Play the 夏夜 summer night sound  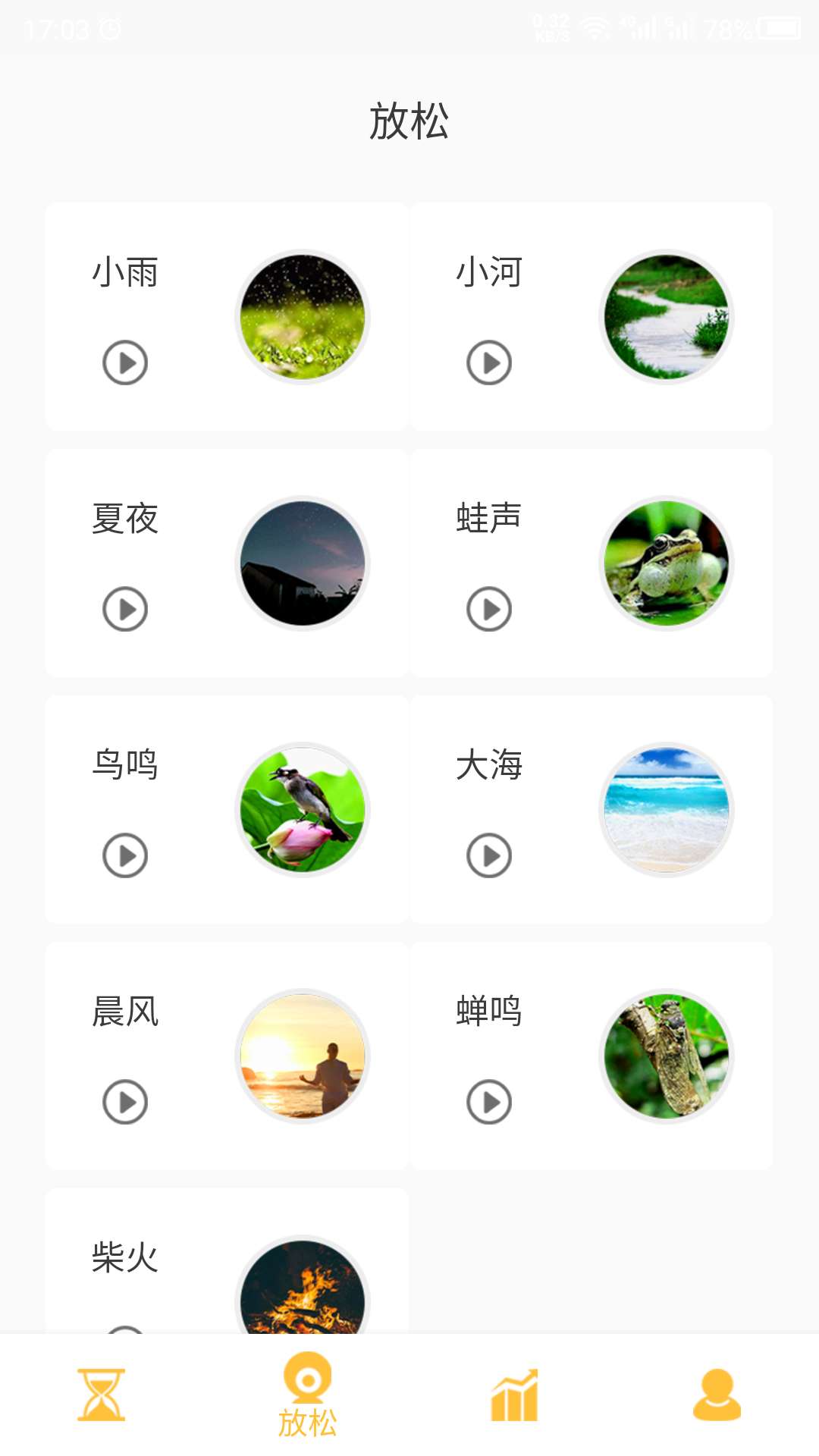point(124,607)
